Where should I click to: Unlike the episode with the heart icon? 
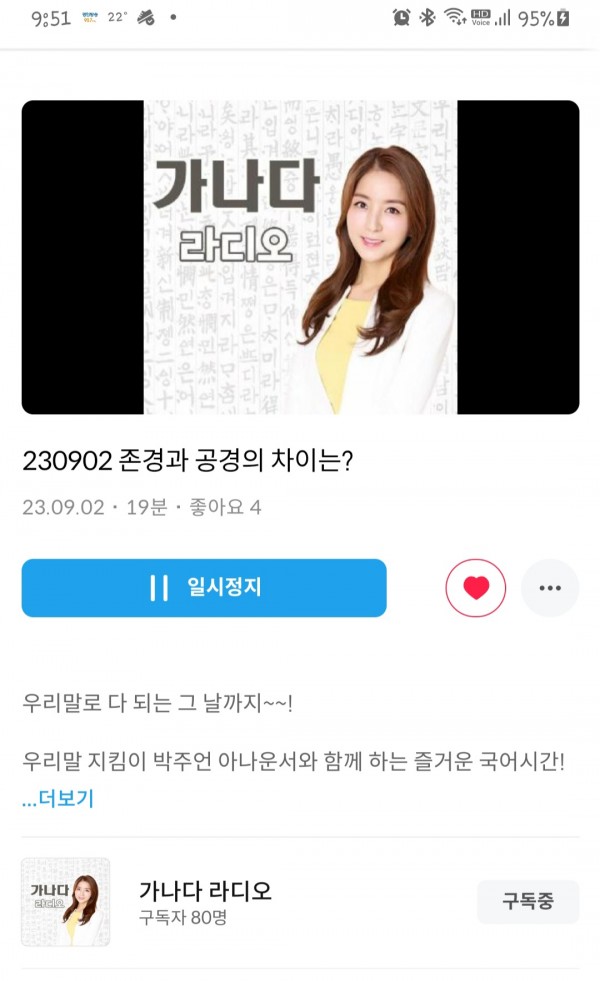pyautogui.click(x=476, y=588)
